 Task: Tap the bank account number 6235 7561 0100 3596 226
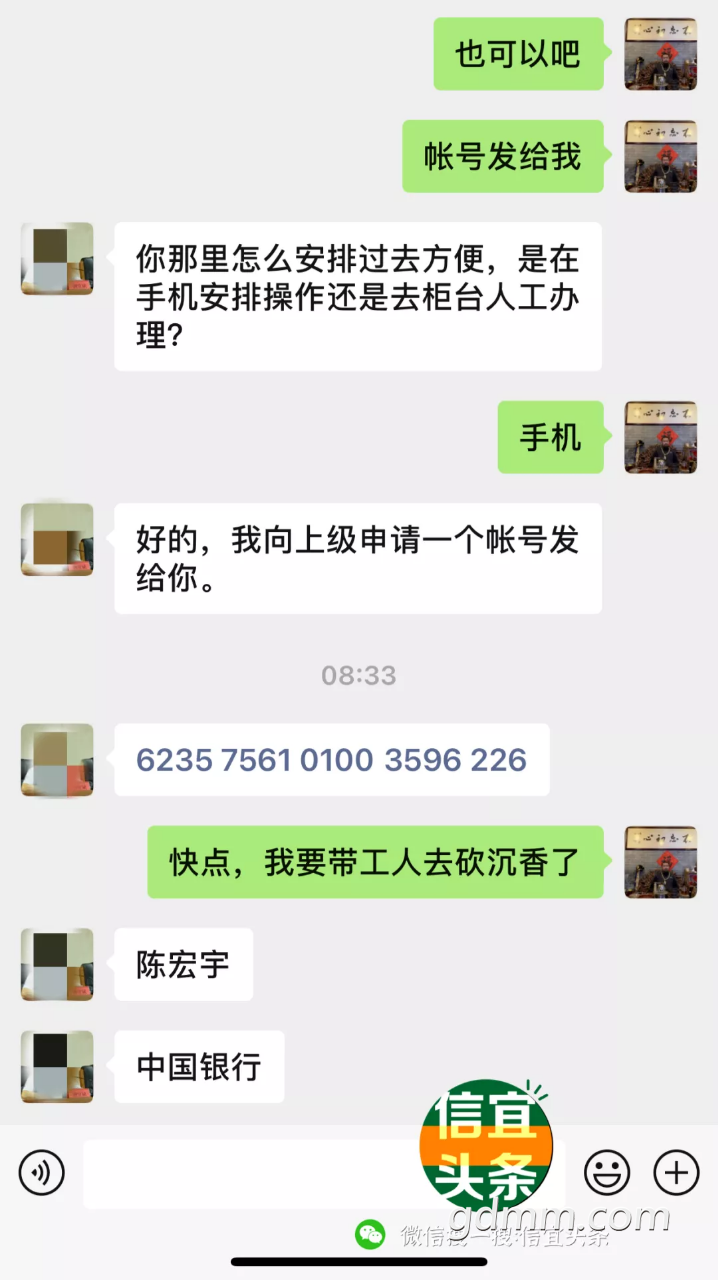pyautogui.click(x=331, y=760)
